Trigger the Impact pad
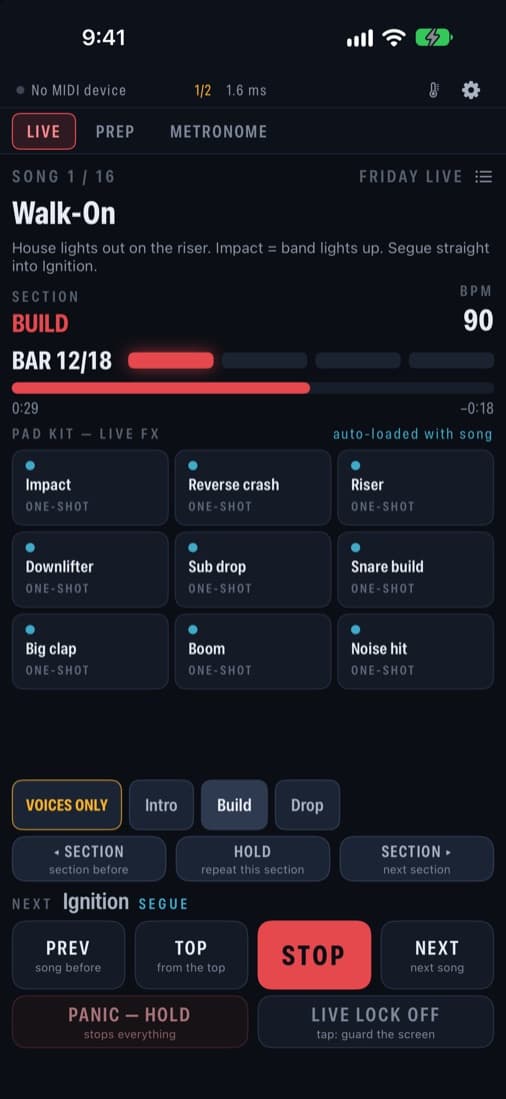The image size is (506, 1099). (x=90, y=488)
